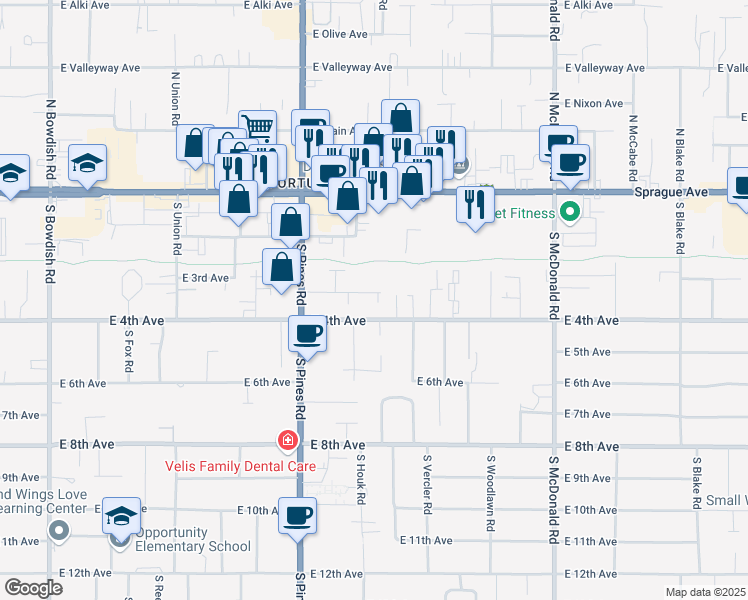
Task: Open the school marker near N Bowdish Rd
Action: click(x=87, y=164)
